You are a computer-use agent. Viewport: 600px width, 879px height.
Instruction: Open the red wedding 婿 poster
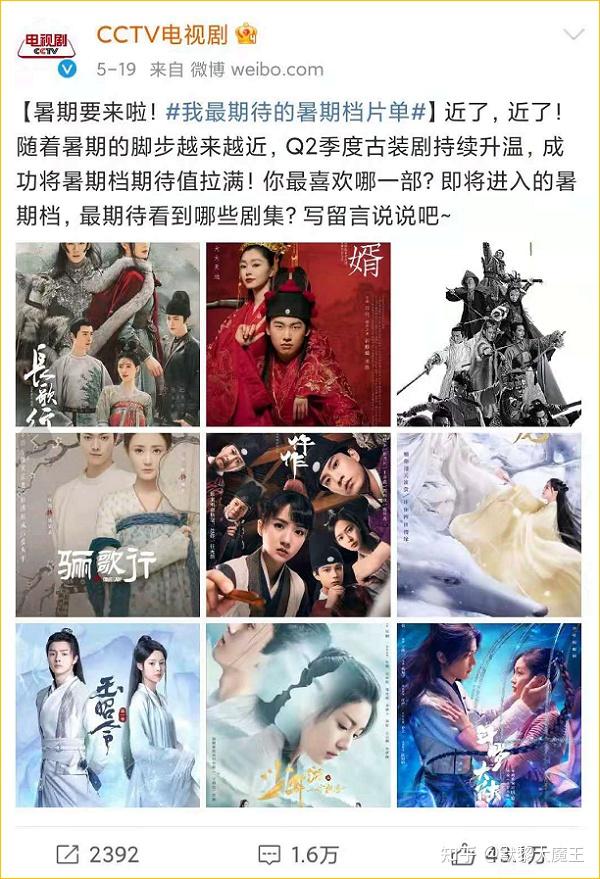coord(298,334)
